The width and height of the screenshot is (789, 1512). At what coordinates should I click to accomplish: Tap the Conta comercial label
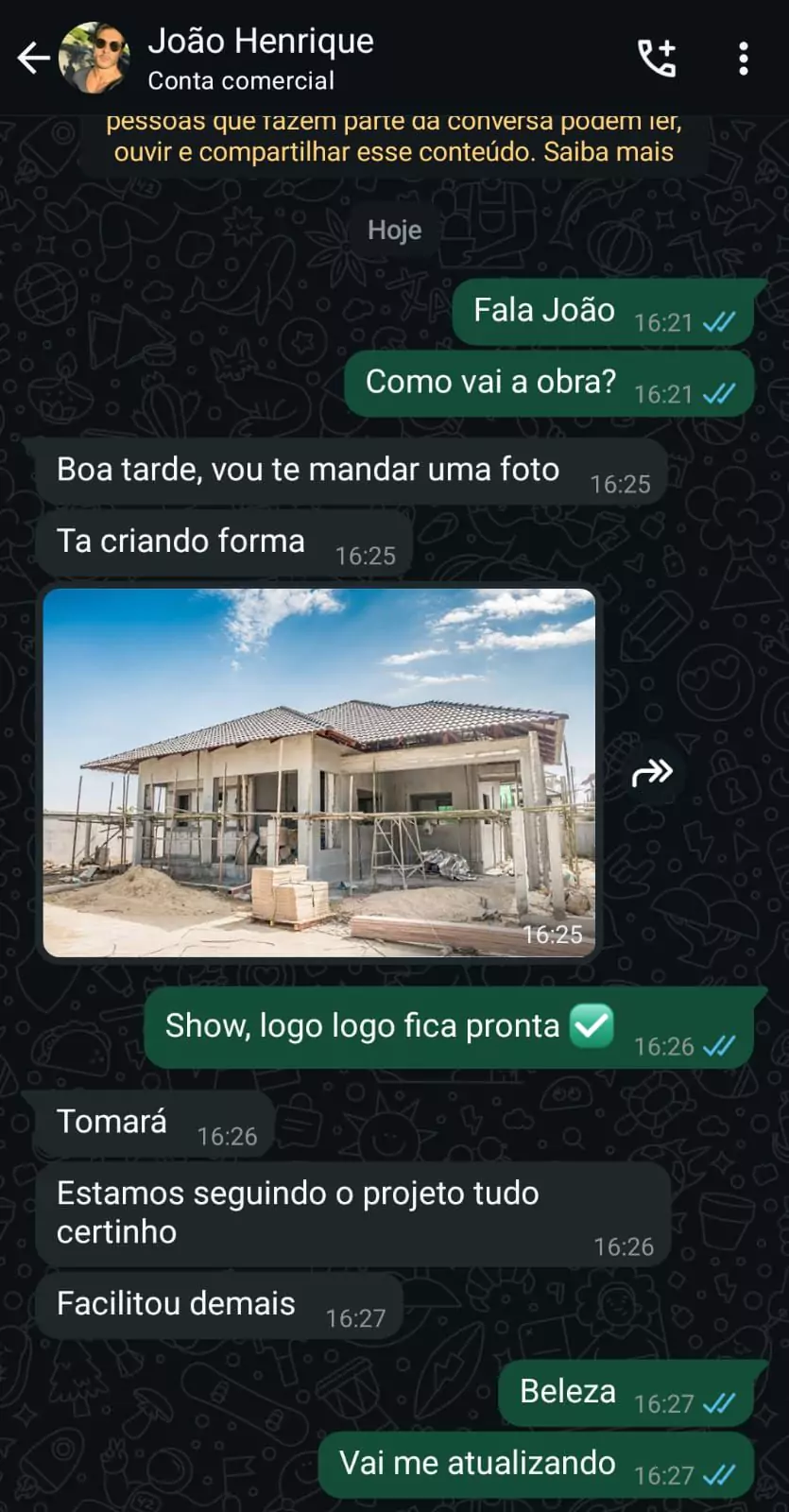(x=239, y=81)
